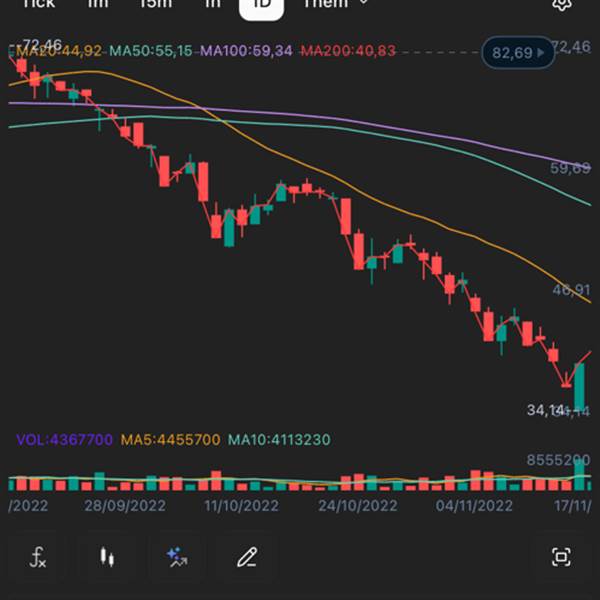Open the chart settings gear

click(x=562, y=4)
